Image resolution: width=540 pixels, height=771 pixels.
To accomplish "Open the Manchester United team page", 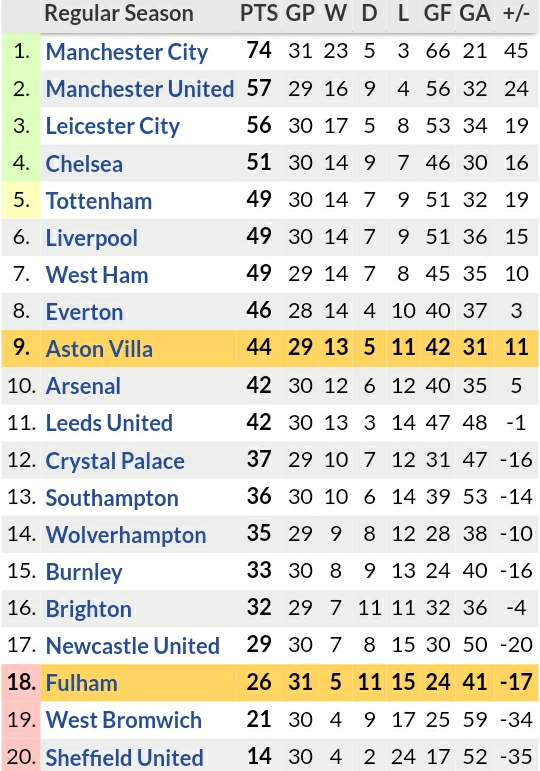I will [x=140, y=89].
